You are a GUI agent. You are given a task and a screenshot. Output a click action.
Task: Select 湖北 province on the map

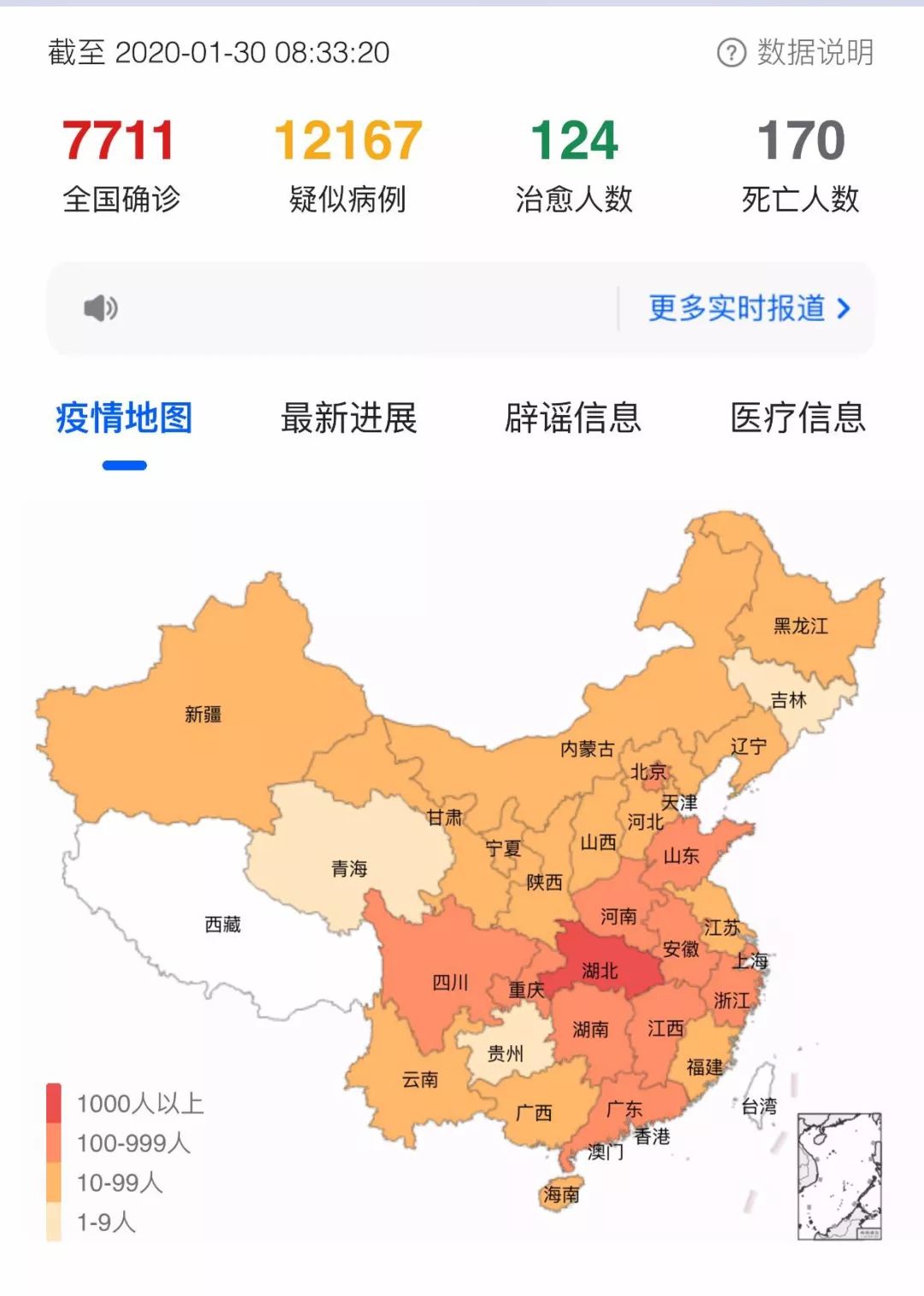(x=600, y=970)
